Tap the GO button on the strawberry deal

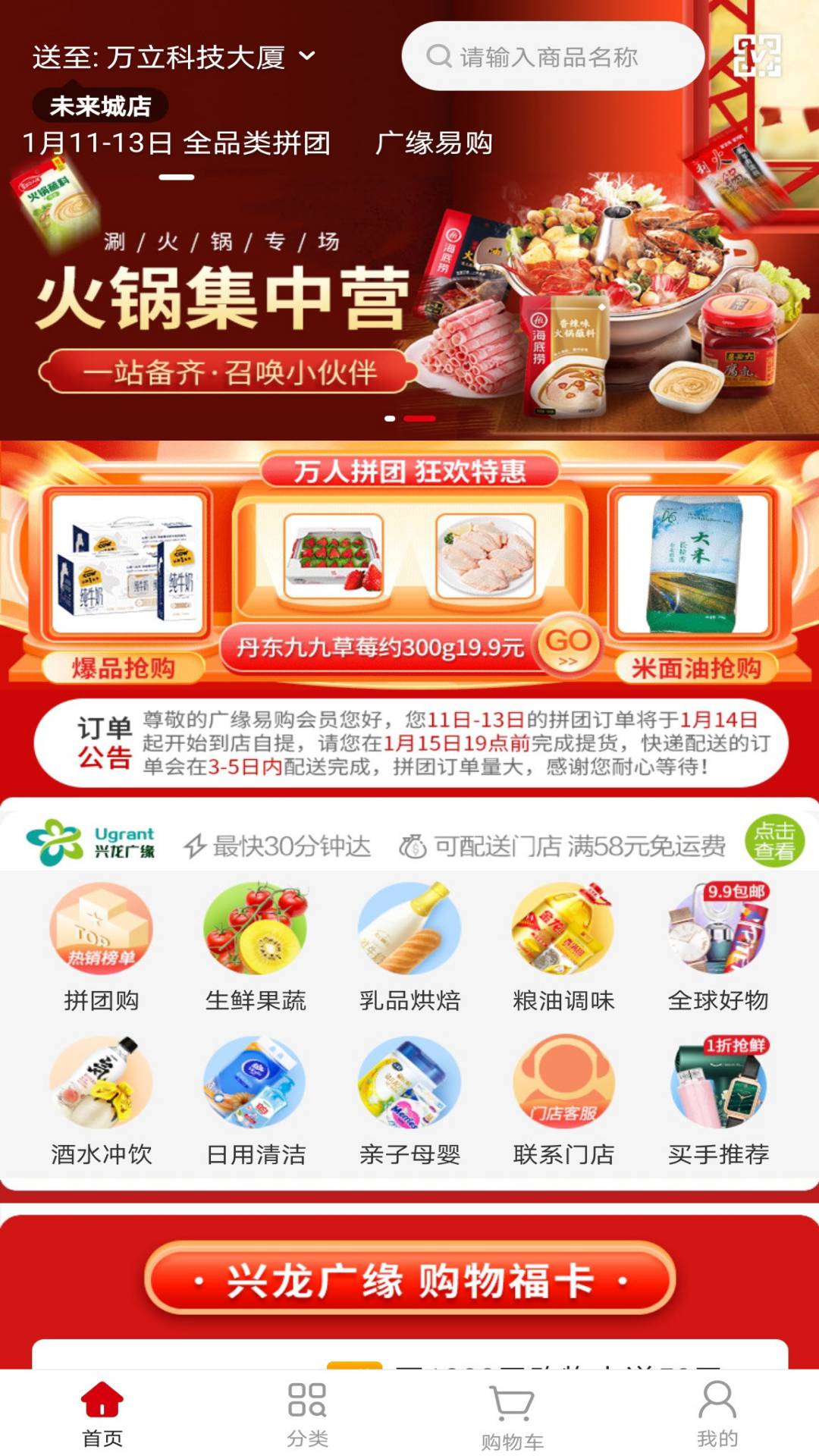point(568,644)
